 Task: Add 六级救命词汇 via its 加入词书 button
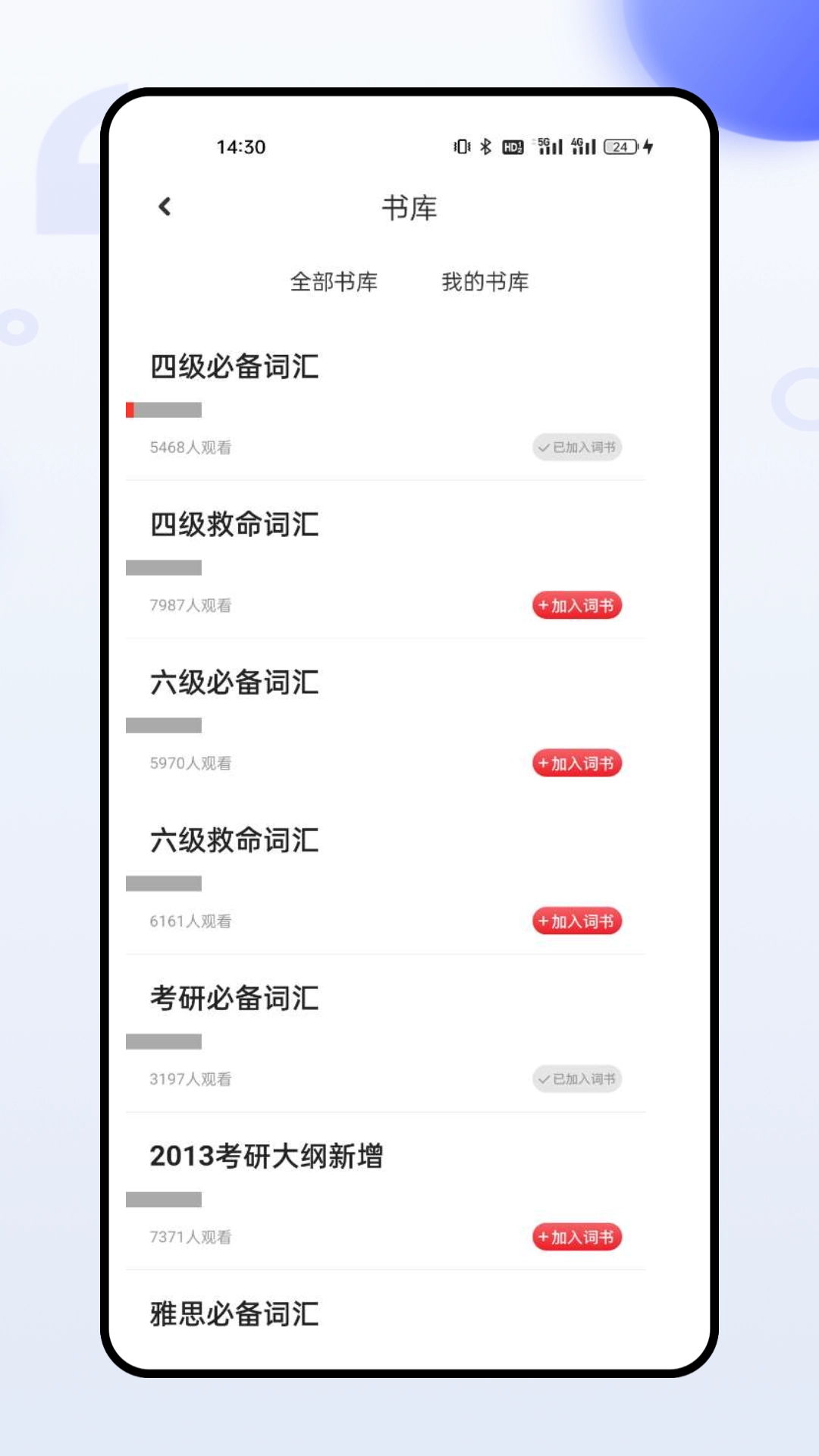577,921
